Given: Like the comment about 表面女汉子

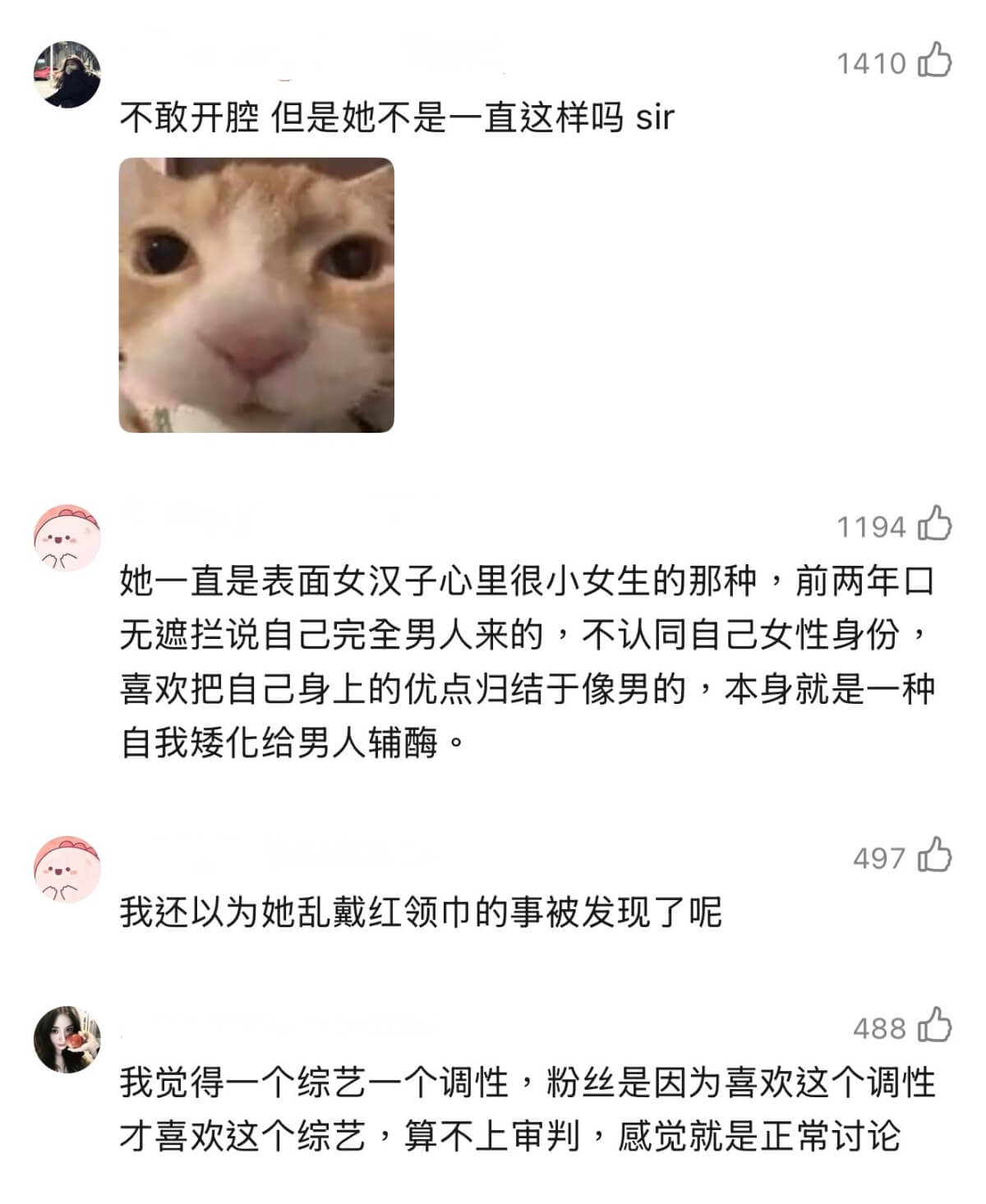Looking at the screenshot, I should (934, 525).
